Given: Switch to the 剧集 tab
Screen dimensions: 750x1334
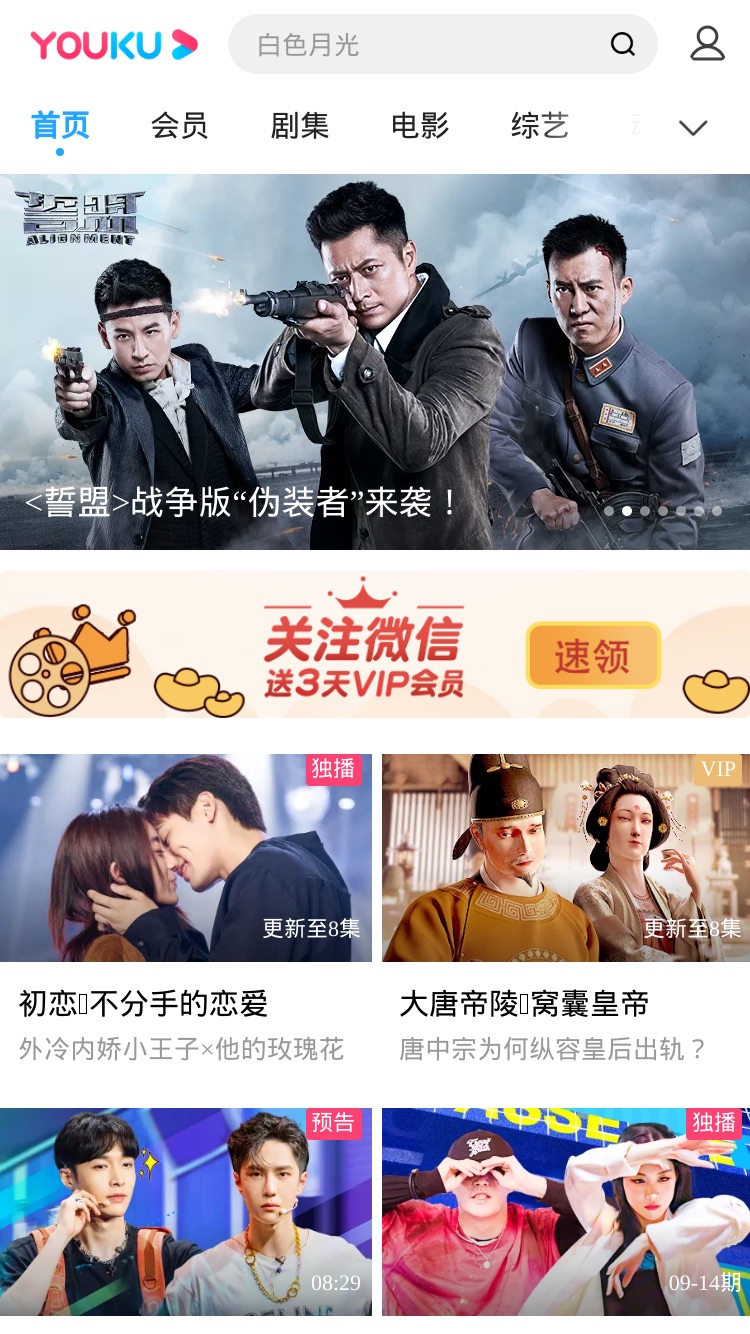Looking at the screenshot, I should pyautogui.click(x=300, y=126).
